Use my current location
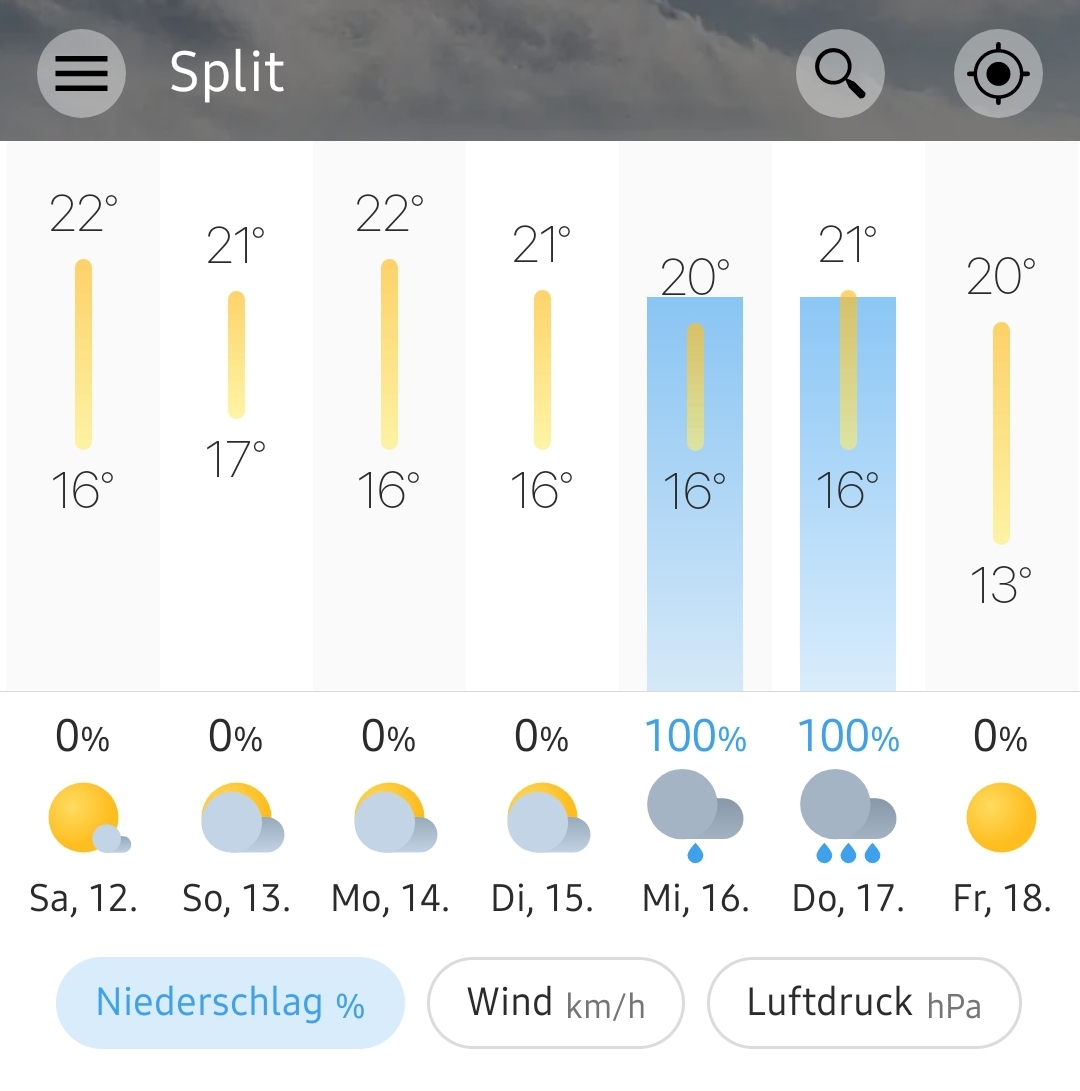This screenshot has height=1091, width=1080. click(x=998, y=74)
